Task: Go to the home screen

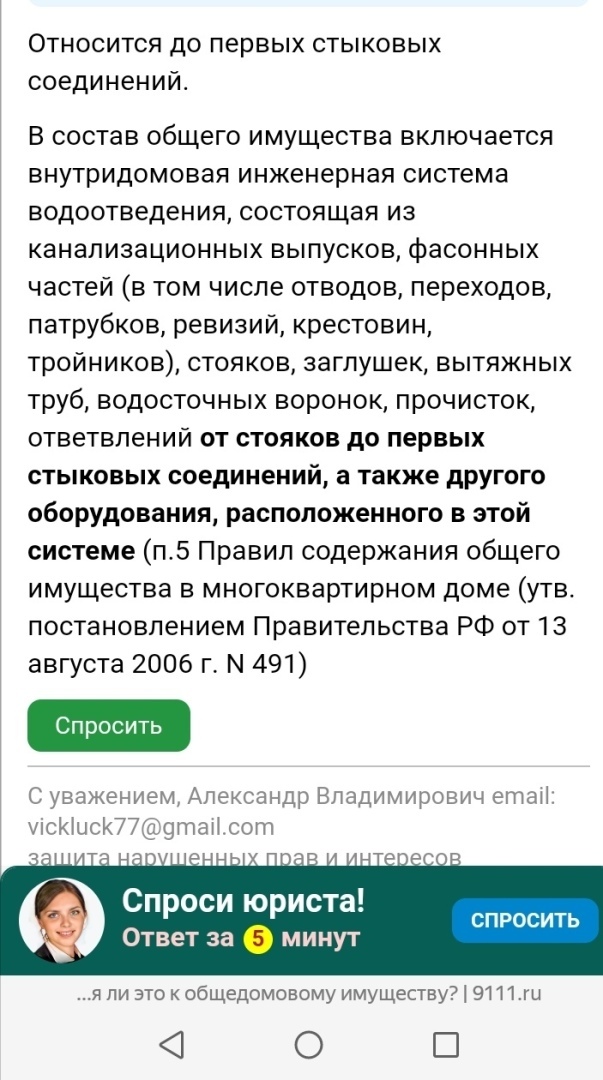Action: [309, 1045]
